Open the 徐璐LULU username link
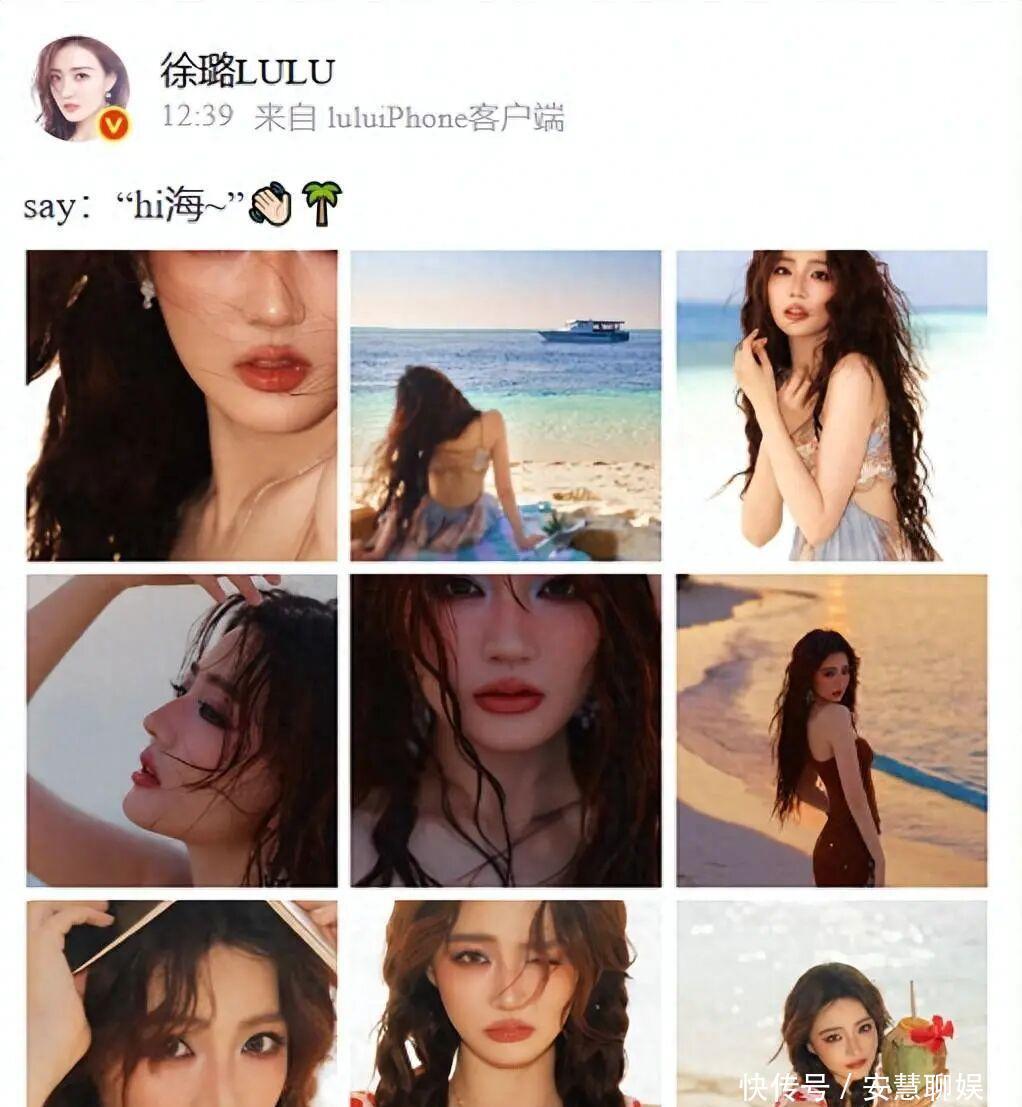 247,71
